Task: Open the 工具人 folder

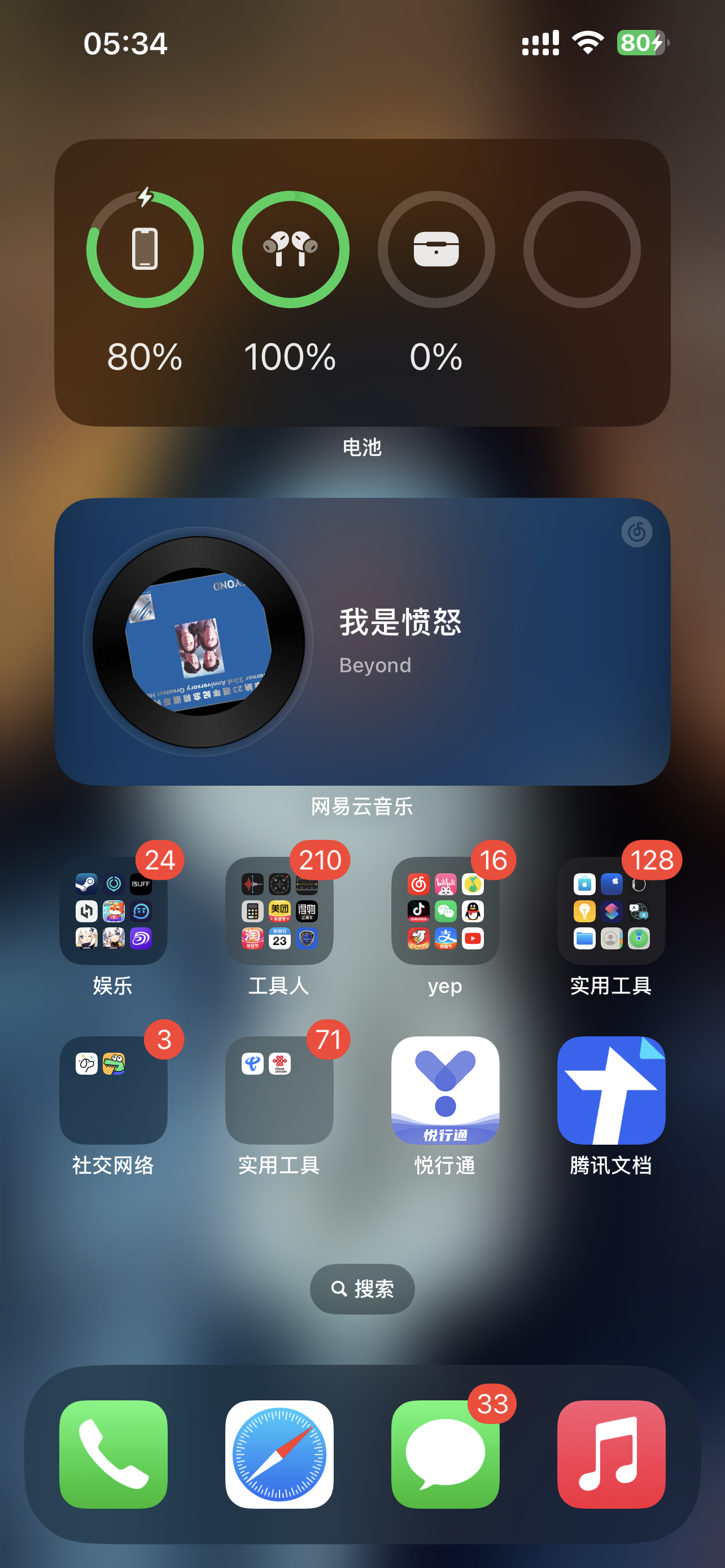Action: pos(279,910)
